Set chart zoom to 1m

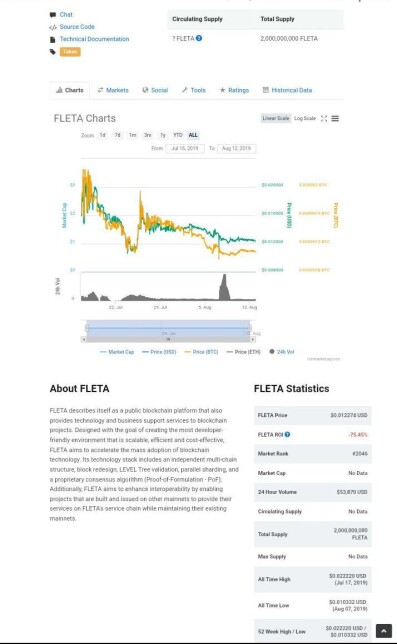tap(133, 135)
